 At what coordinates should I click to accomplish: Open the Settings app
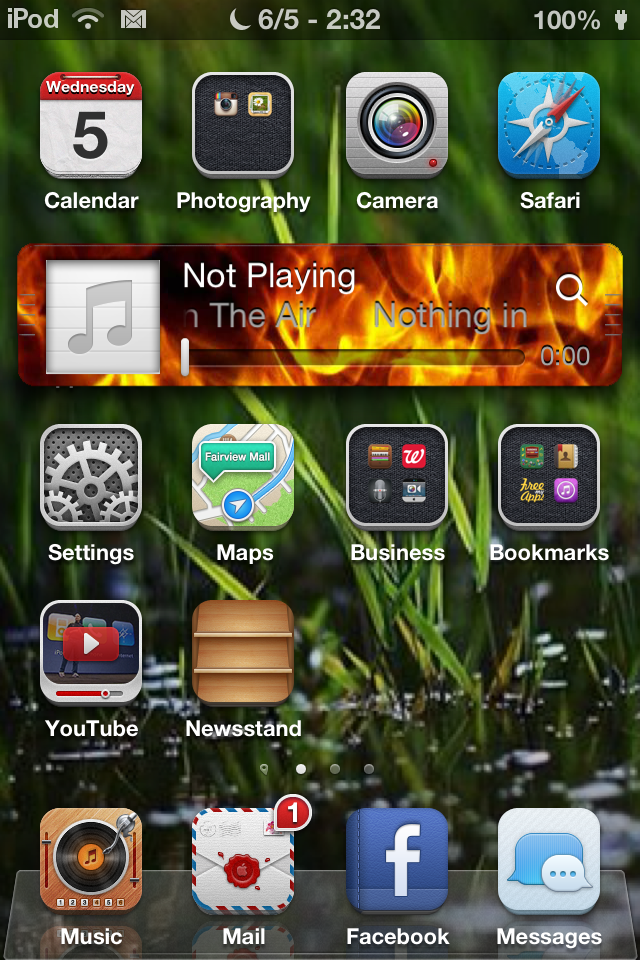point(90,477)
